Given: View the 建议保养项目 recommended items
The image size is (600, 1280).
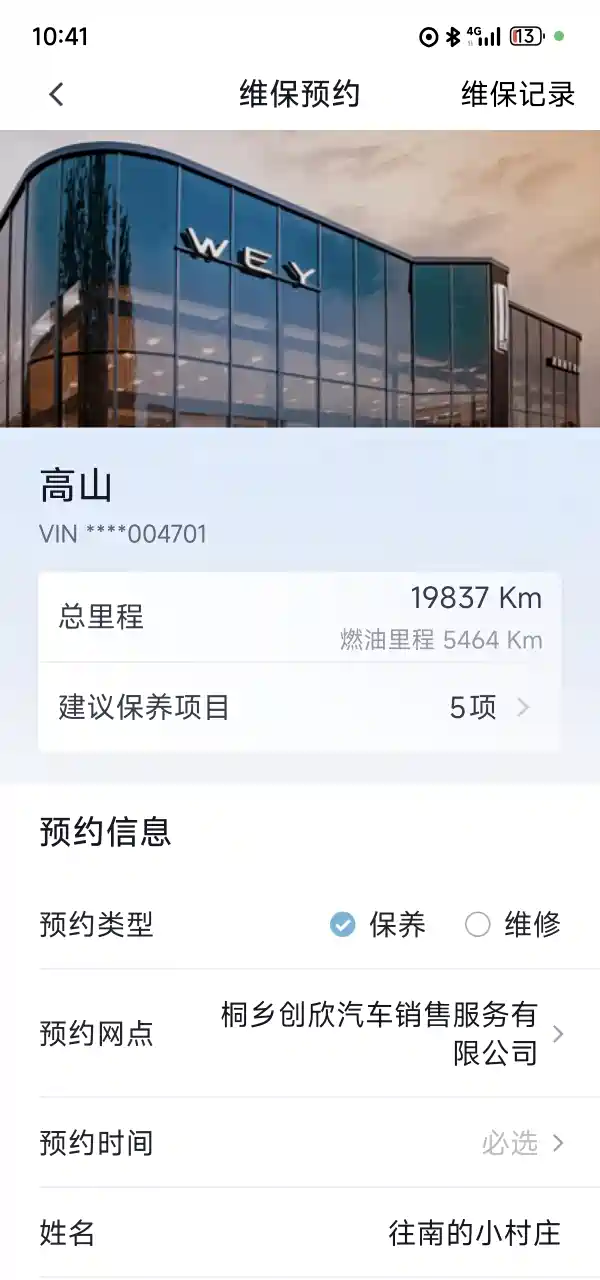Looking at the screenshot, I should 299,708.
